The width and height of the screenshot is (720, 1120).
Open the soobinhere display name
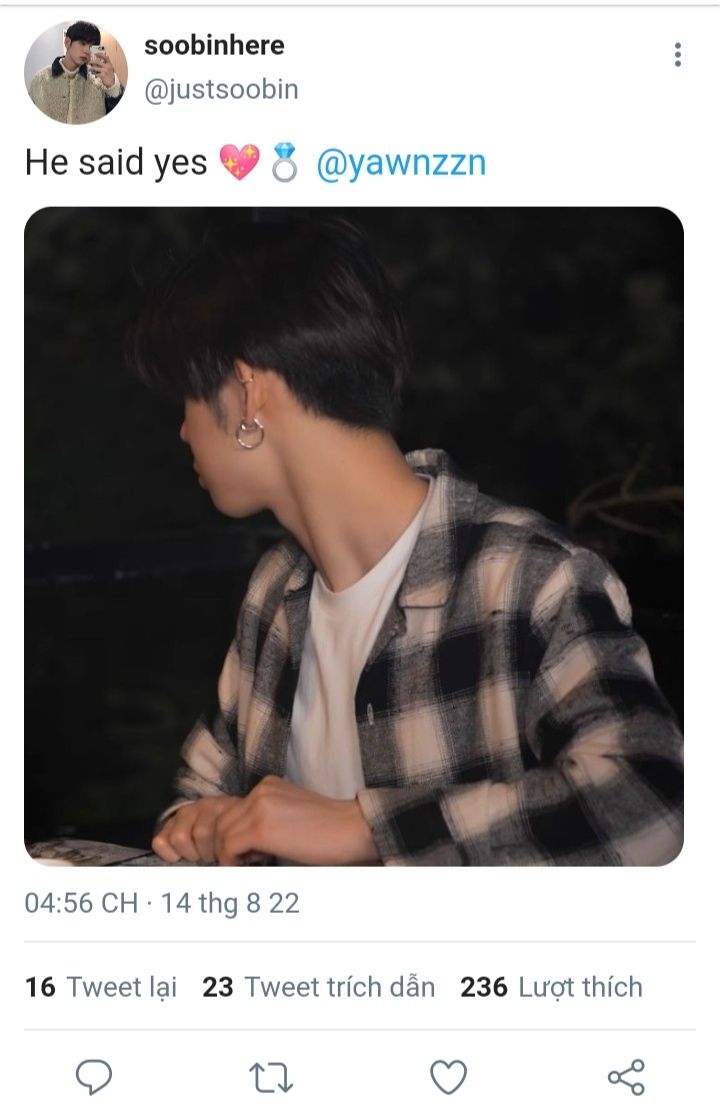(x=214, y=45)
